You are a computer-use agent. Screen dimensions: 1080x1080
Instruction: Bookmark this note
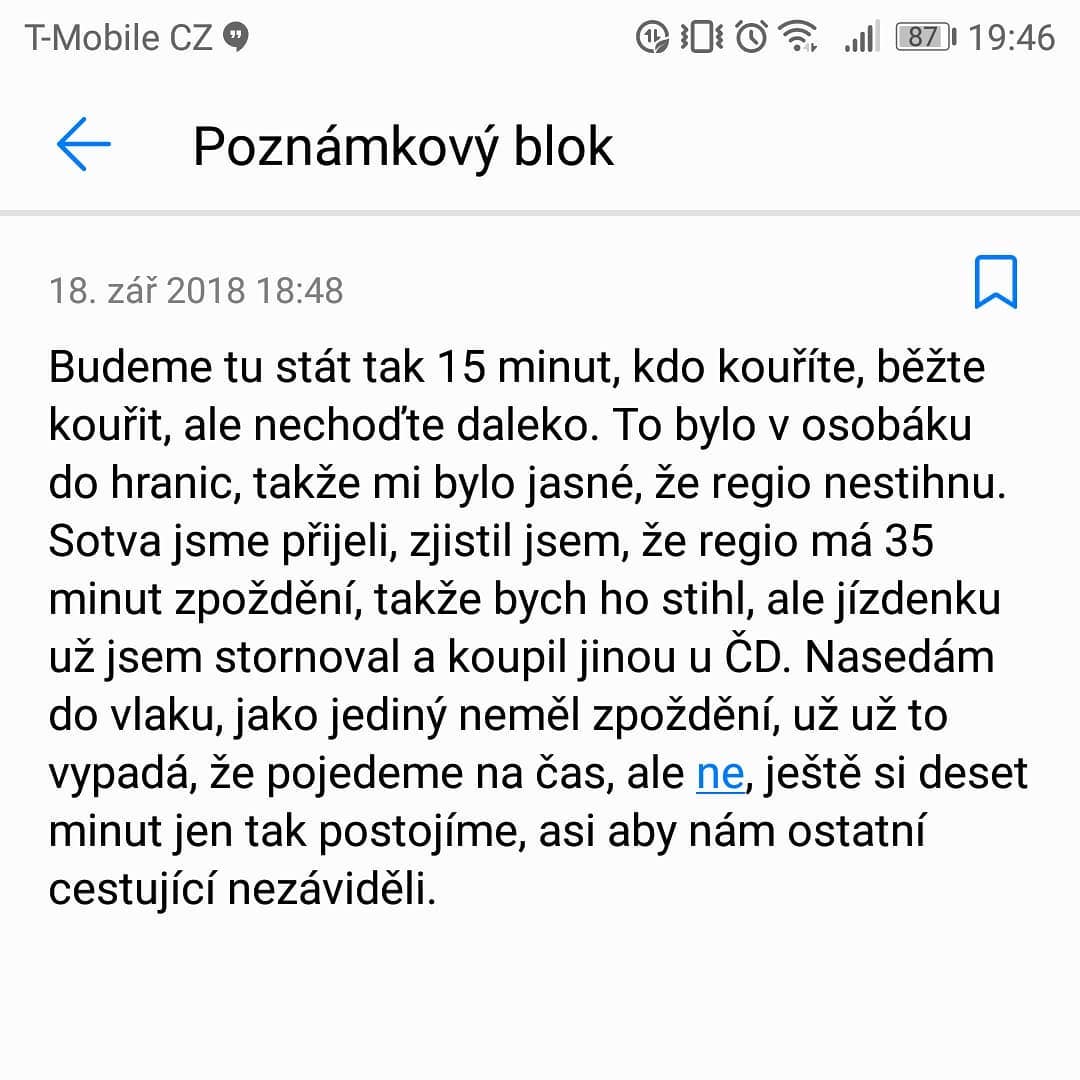pos(995,282)
